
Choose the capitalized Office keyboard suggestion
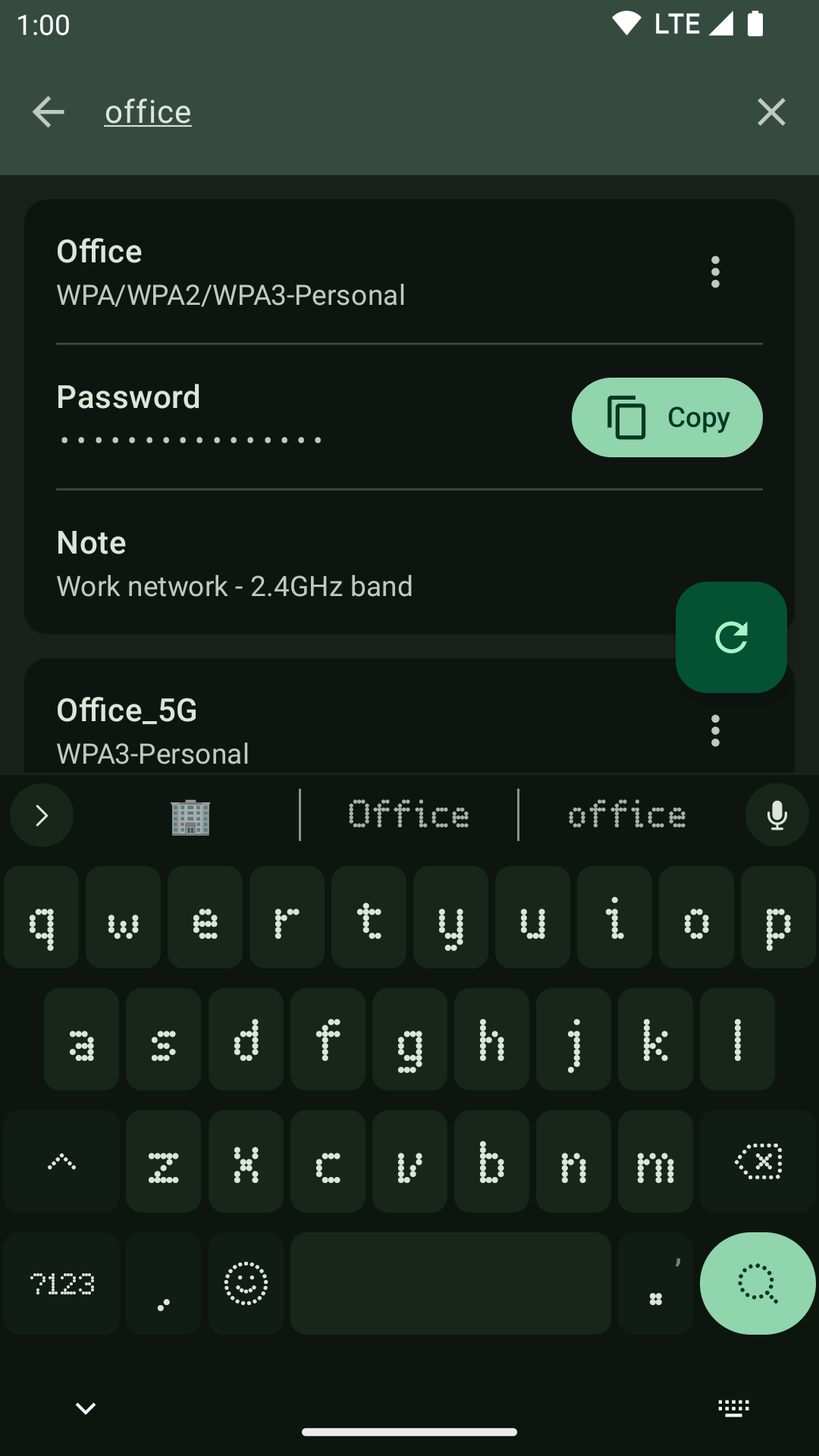[409, 815]
